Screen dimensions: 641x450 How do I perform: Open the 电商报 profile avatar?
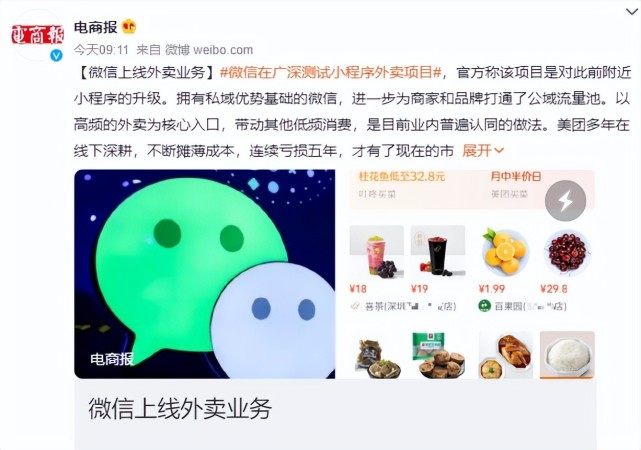[x=38, y=35]
